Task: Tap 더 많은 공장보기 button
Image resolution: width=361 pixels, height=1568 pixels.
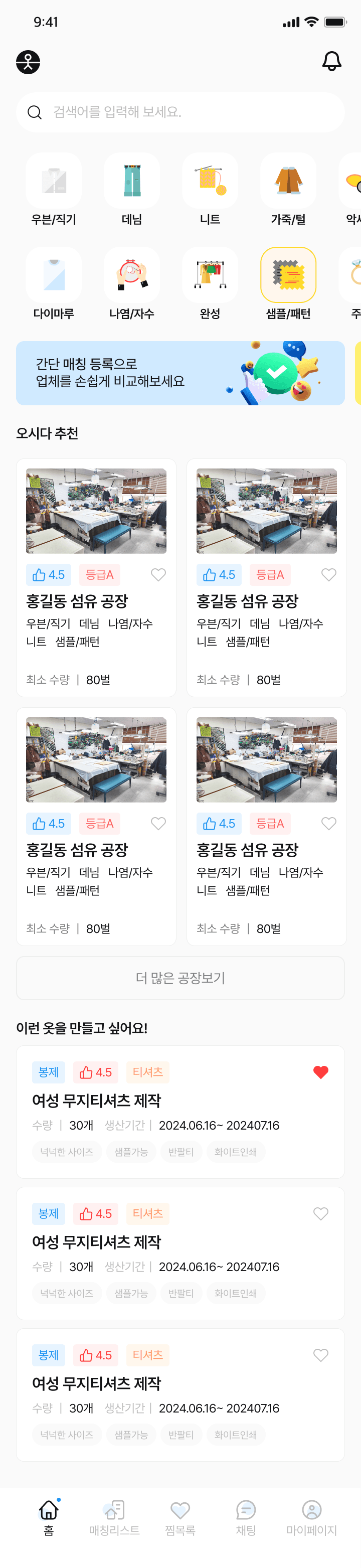Action: click(180, 978)
